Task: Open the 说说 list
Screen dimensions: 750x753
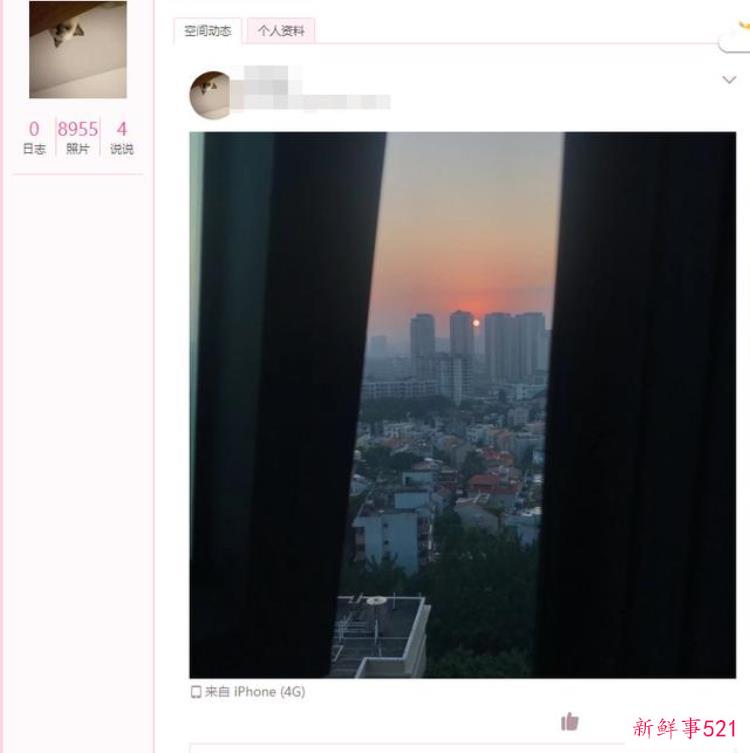Action: [x=121, y=137]
